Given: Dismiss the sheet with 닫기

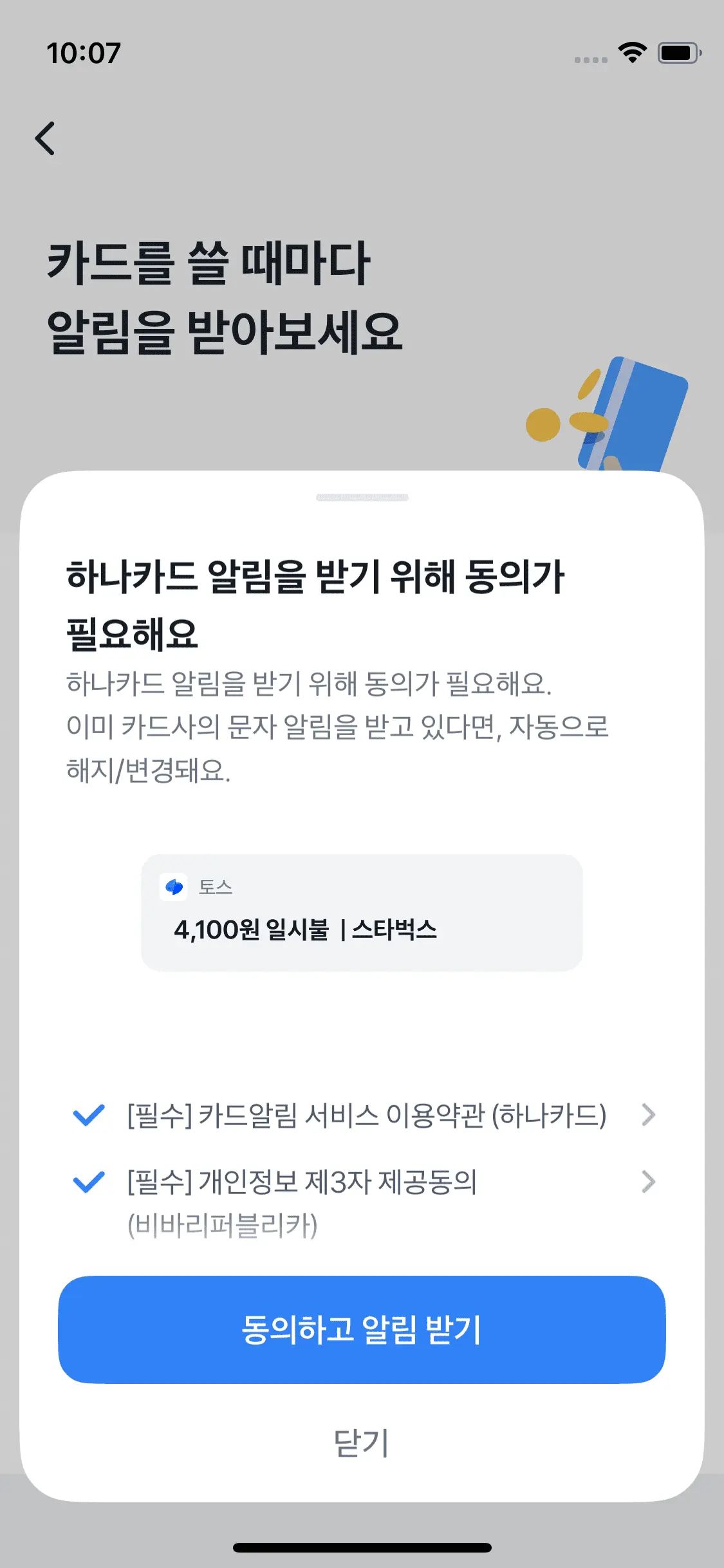Looking at the screenshot, I should 362,1442.
